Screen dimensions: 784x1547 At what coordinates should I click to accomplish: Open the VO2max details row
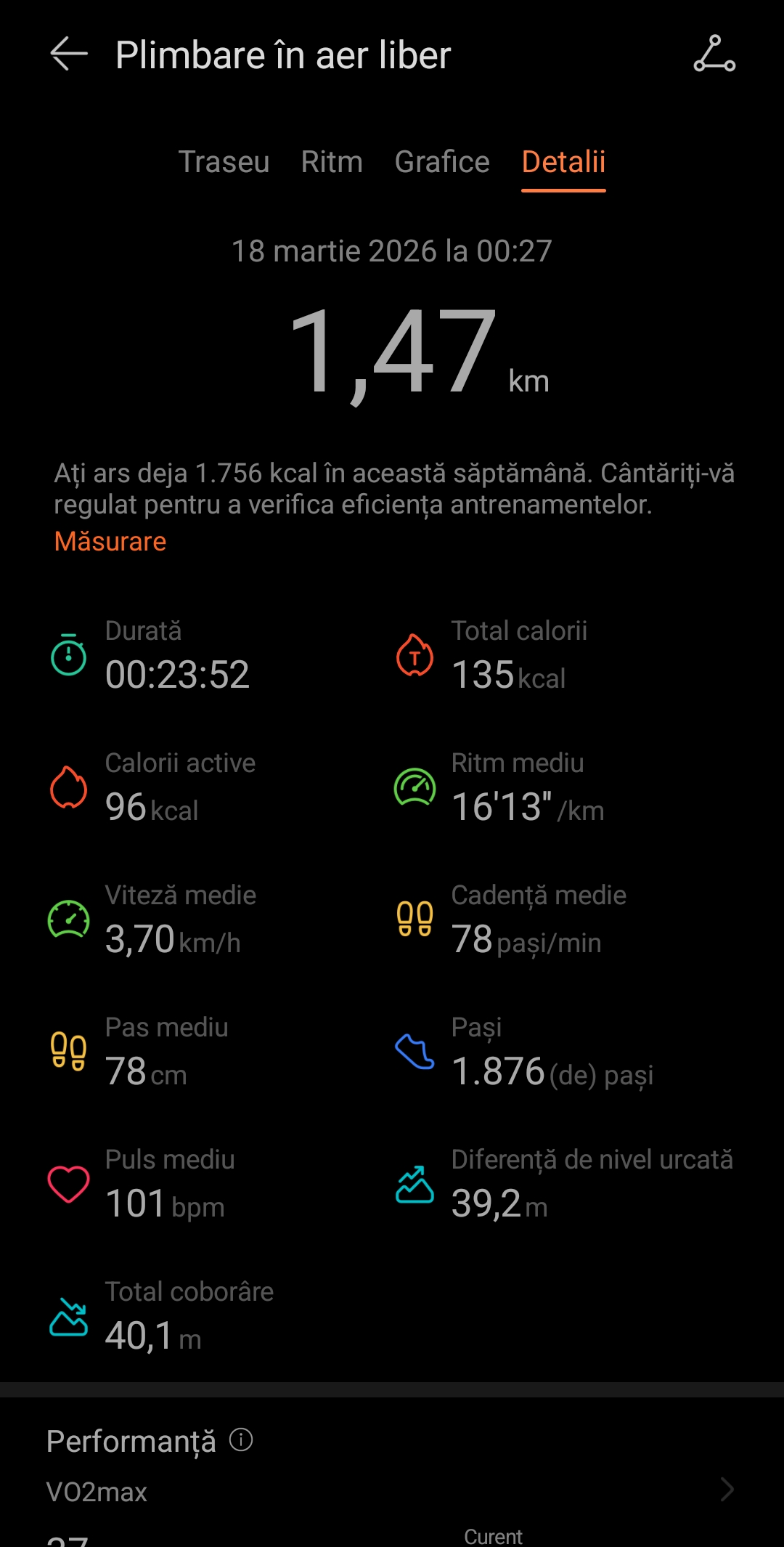[x=392, y=1491]
